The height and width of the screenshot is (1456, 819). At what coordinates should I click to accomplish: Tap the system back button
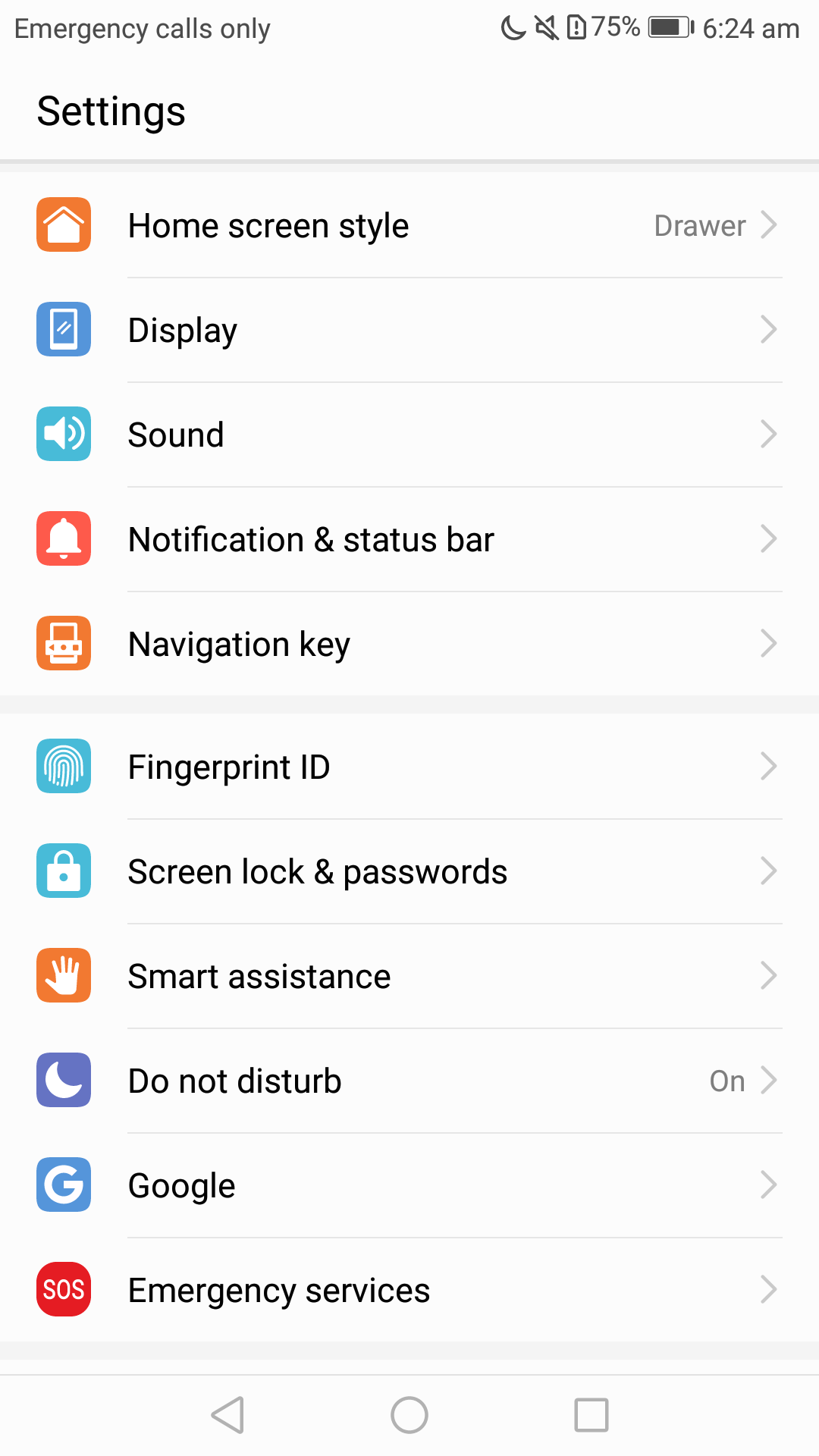click(227, 1415)
